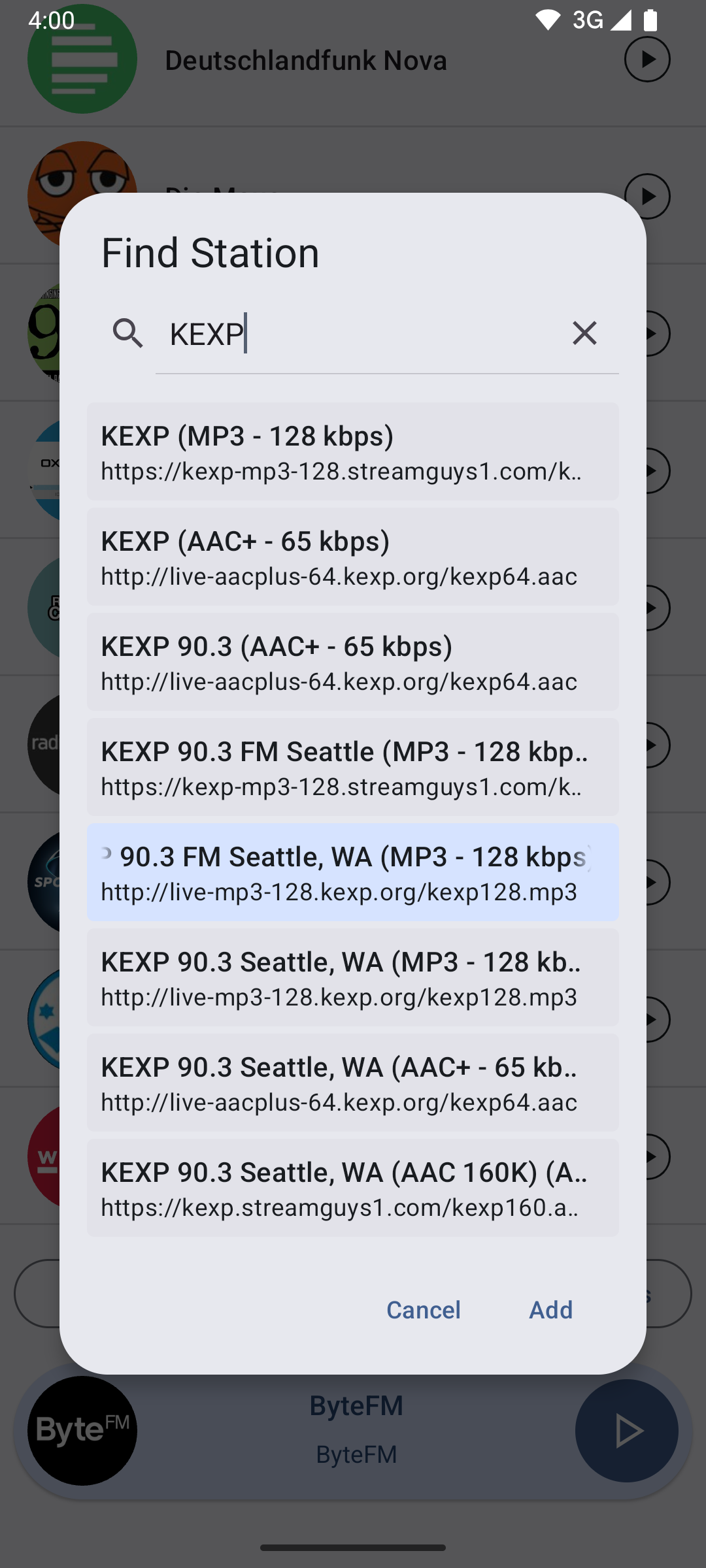Cancel the Find Station dialog
Viewport: 706px width, 1568px height.
[x=424, y=1310]
